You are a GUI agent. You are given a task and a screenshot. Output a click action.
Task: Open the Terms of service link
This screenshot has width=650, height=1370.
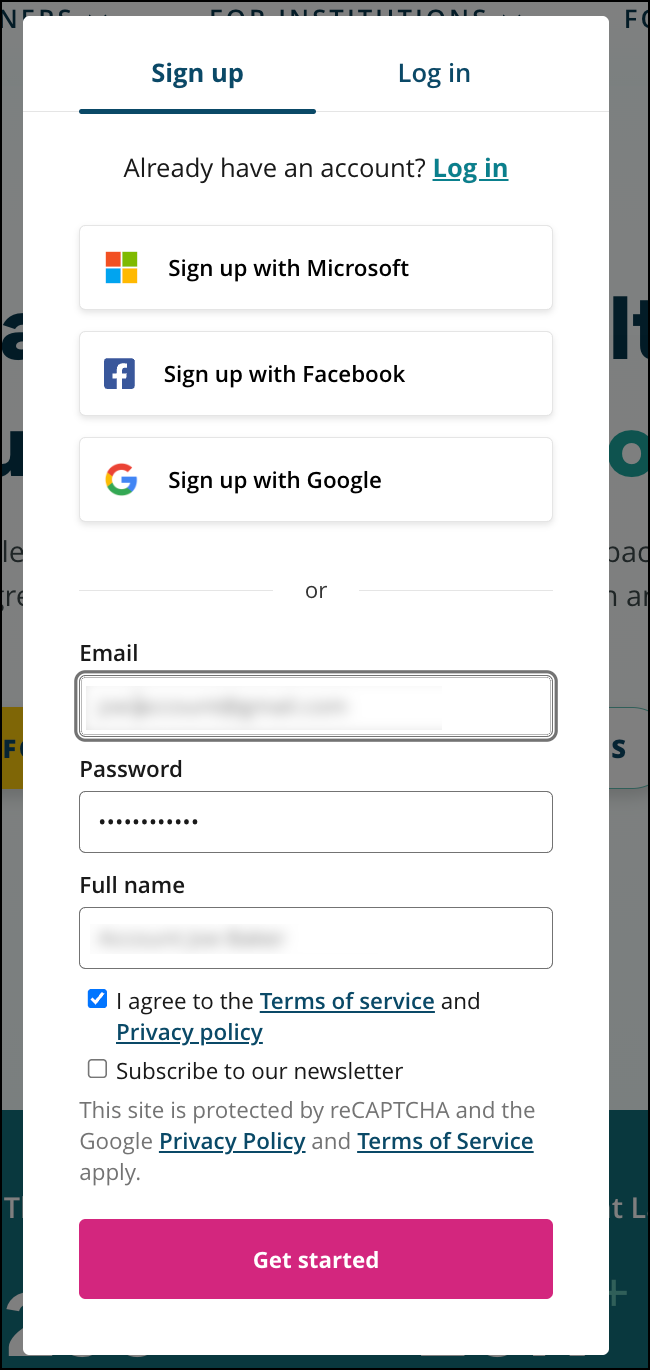[x=347, y=1001]
